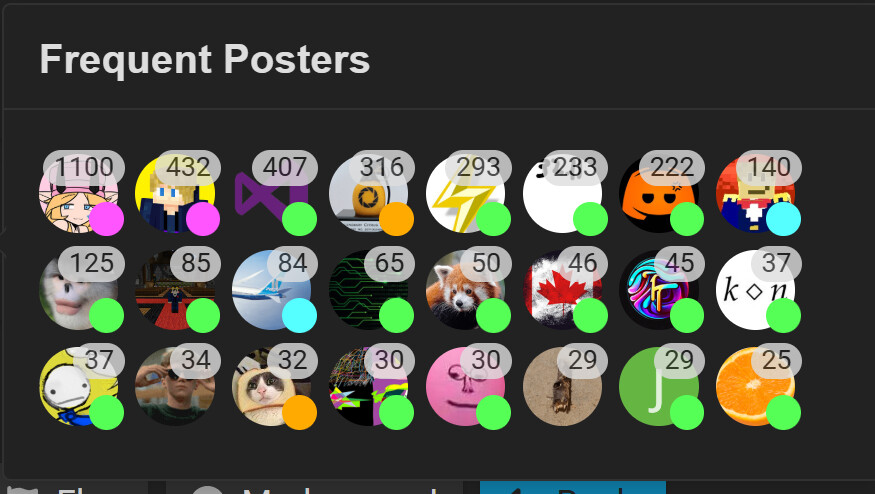View the circuit board avatar with 65 posts

coord(368,290)
